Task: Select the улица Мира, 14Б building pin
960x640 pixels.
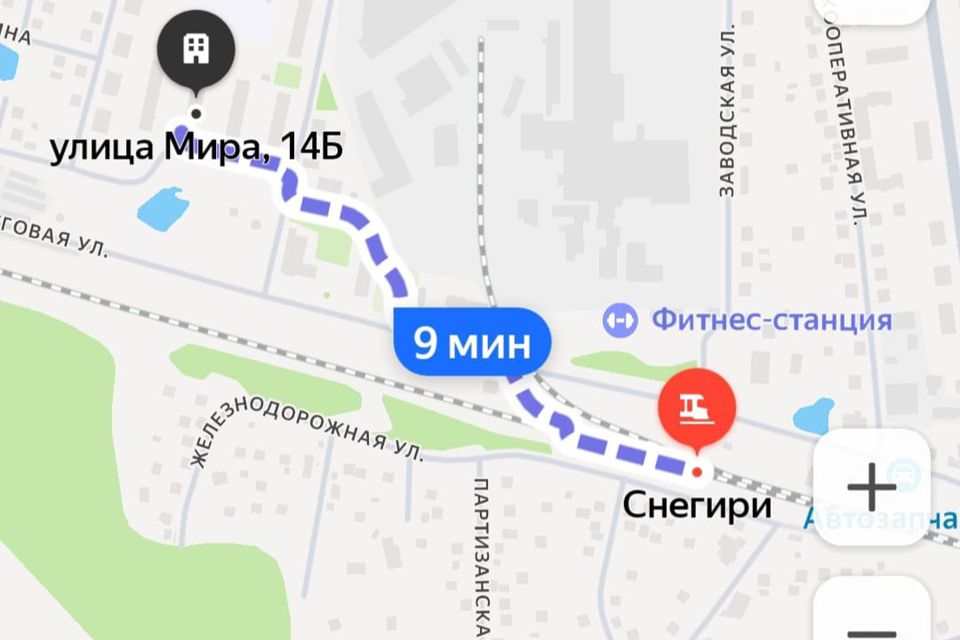Action: tap(196, 49)
